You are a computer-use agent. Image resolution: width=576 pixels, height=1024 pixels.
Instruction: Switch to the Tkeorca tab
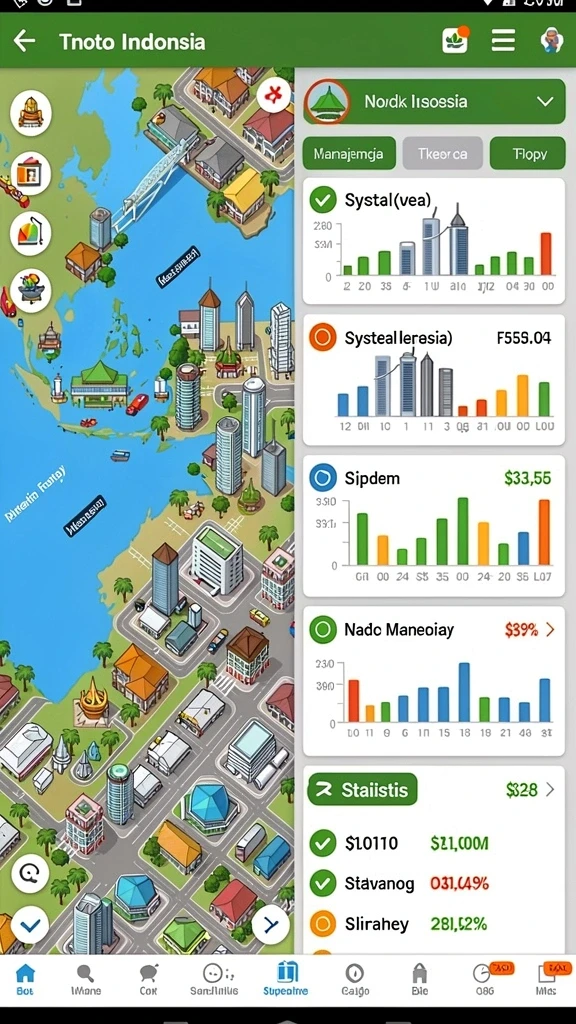point(442,154)
